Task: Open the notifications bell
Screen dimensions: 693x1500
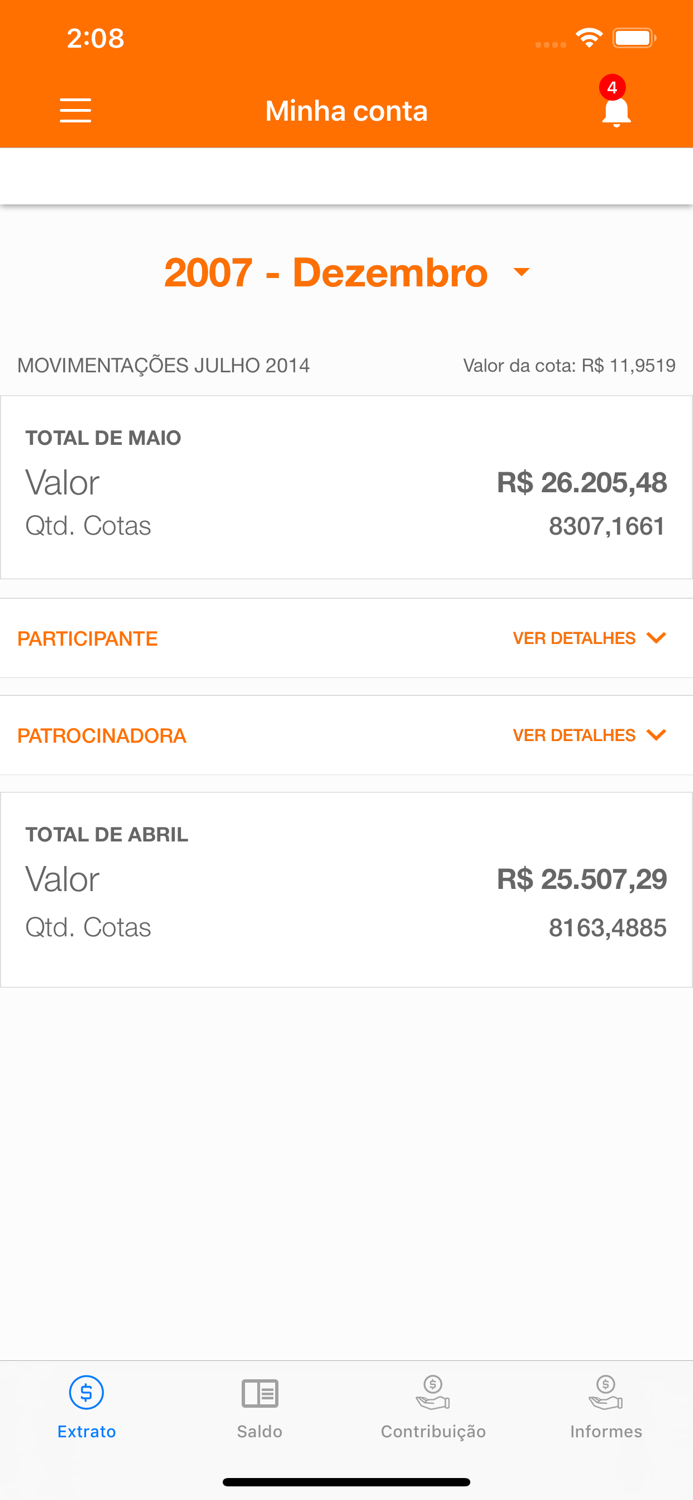Action: coord(616,111)
